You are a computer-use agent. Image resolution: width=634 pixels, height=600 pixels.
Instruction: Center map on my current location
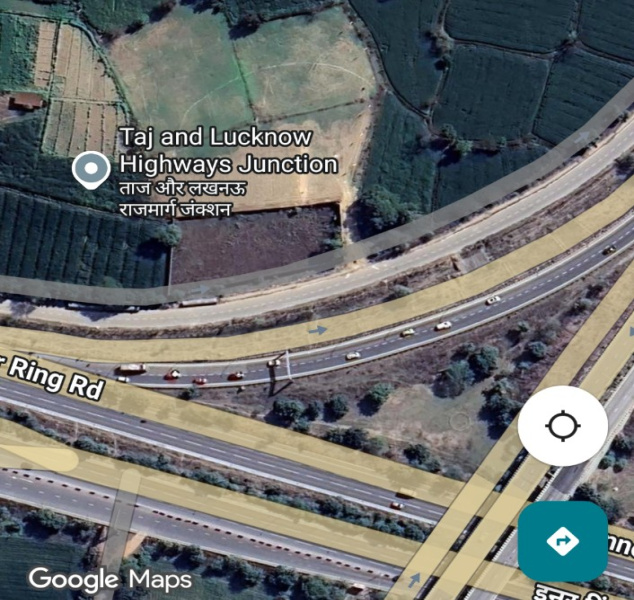pos(562,426)
